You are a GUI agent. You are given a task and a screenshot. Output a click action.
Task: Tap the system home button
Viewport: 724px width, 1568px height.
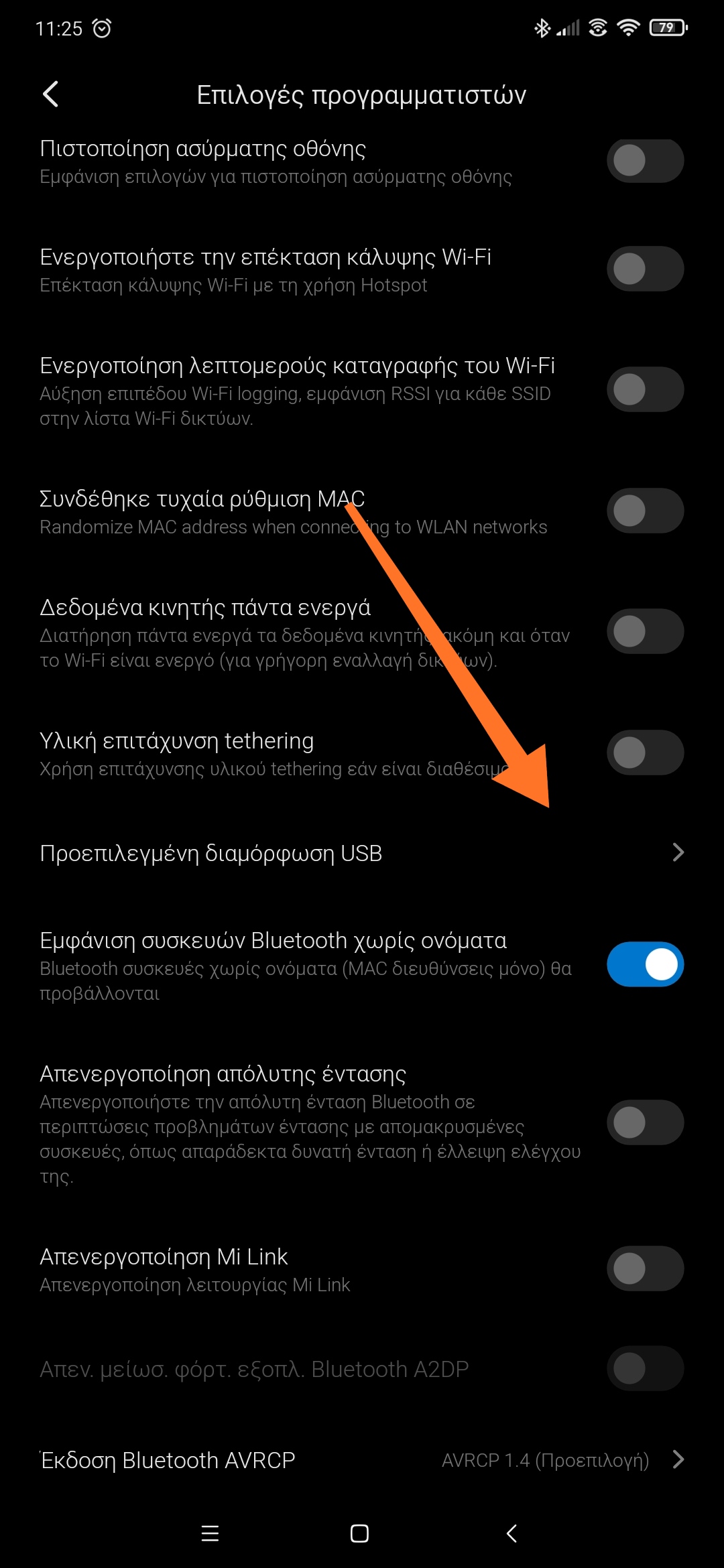click(360, 1533)
